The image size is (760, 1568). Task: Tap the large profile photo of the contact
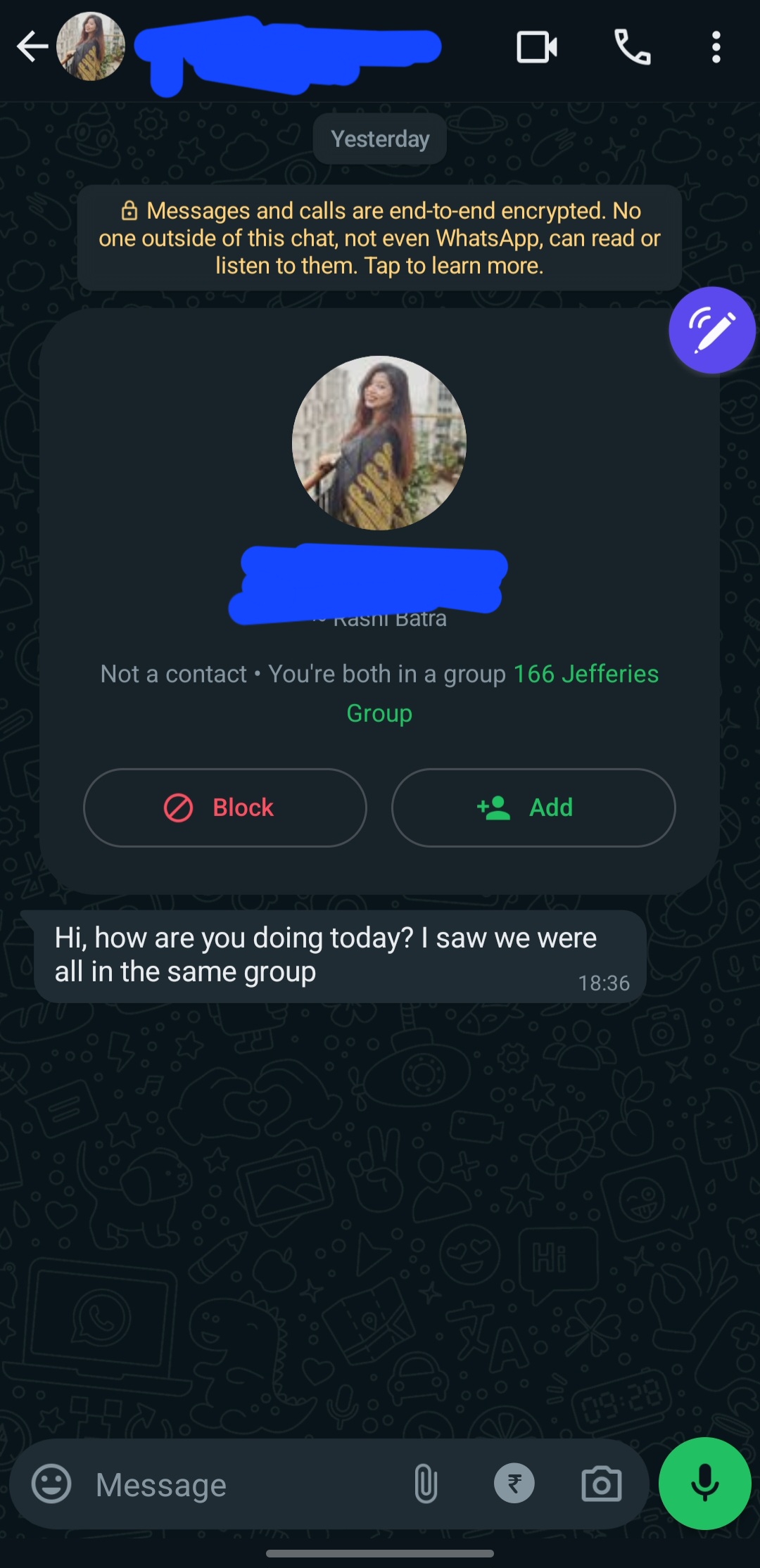(x=379, y=440)
